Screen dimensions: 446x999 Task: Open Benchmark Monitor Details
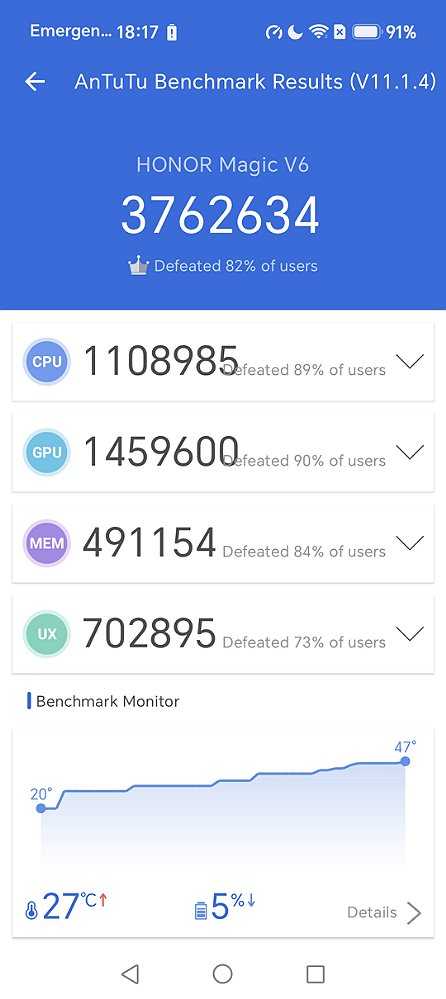click(x=384, y=912)
